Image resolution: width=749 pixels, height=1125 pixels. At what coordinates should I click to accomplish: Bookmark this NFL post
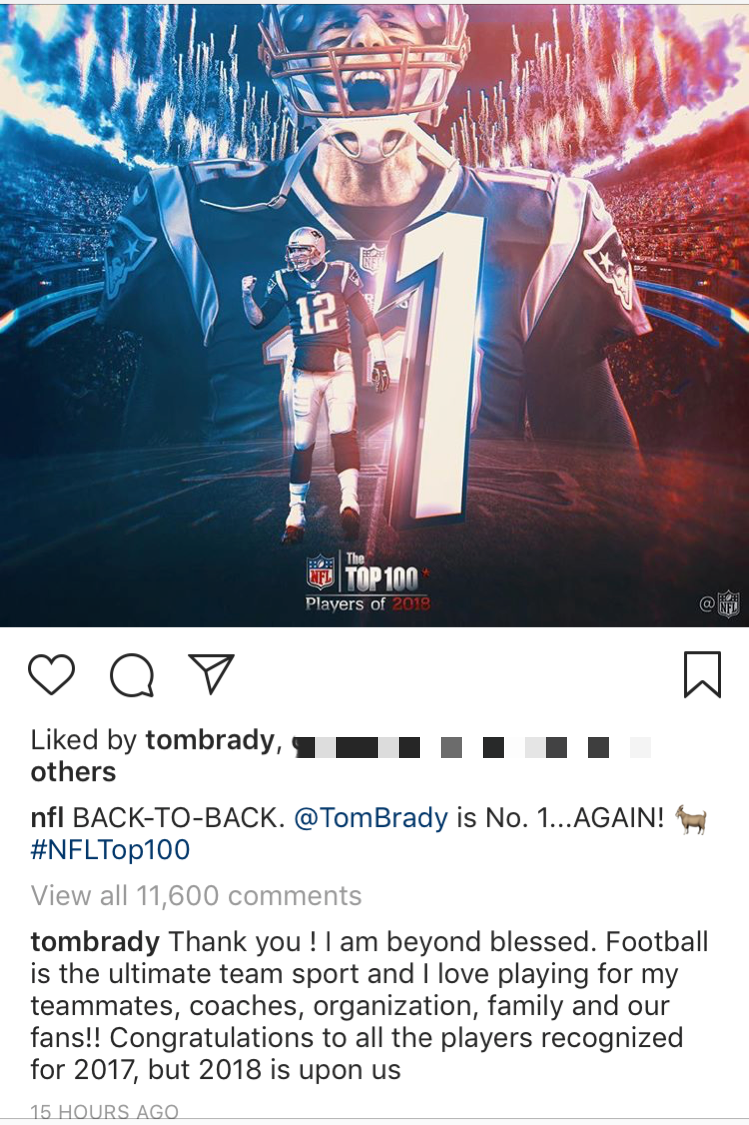pyautogui.click(x=702, y=674)
